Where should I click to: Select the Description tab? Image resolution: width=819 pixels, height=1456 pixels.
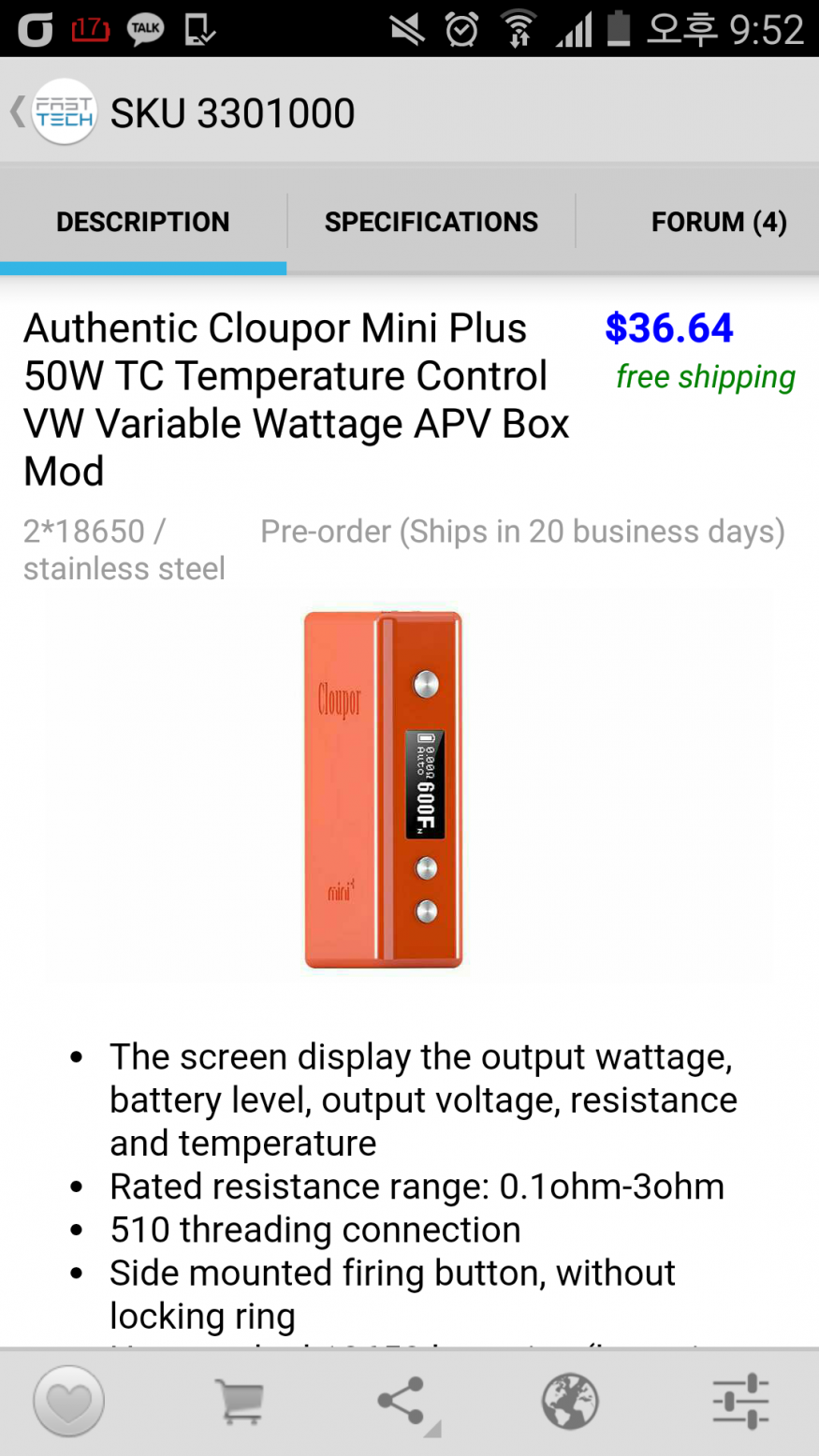click(142, 222)
